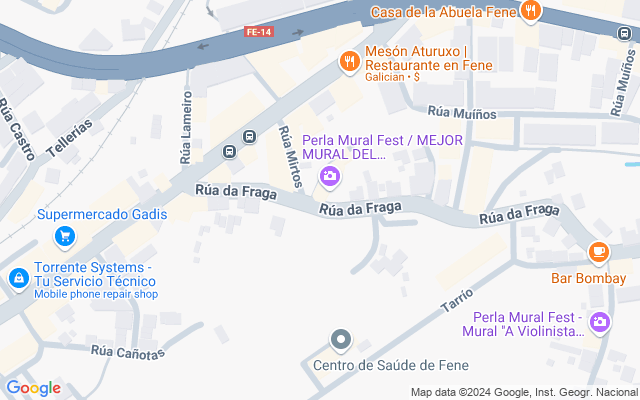This screenshot has width=640, height=400.
Task: Tap the Mural "A Violinista" photo pin
Action: click(x=600, y=323)
